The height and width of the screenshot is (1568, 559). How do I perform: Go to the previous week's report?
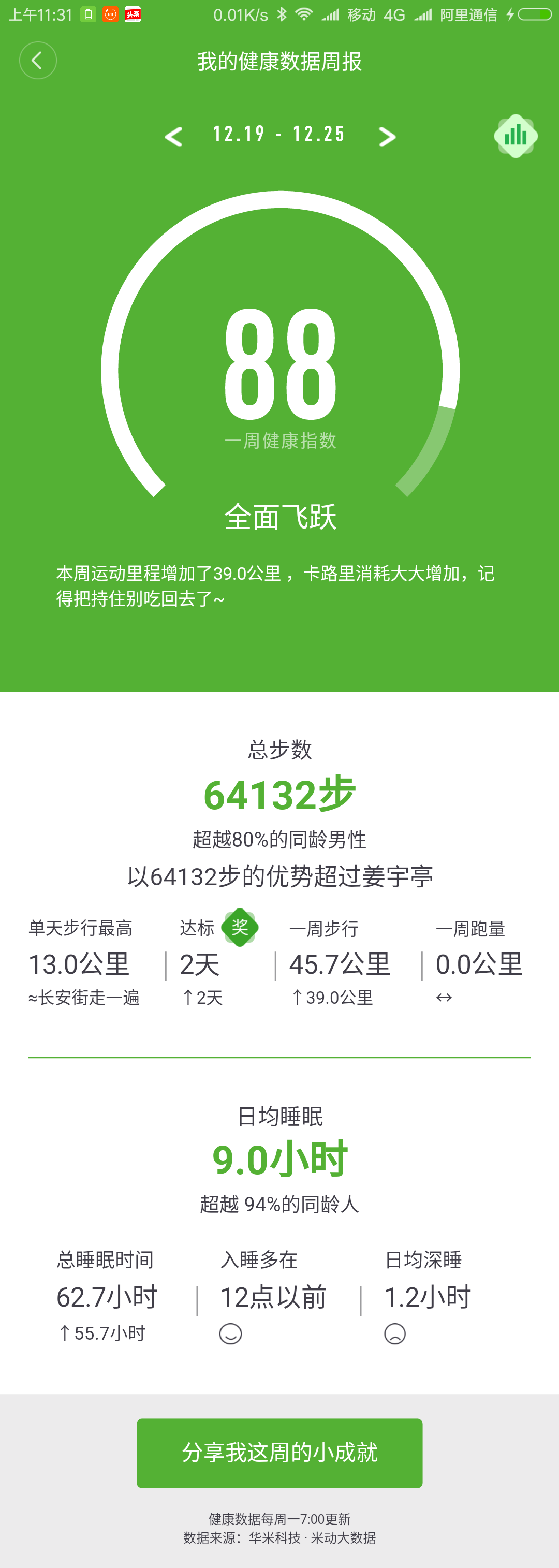[x=173, y=136]
